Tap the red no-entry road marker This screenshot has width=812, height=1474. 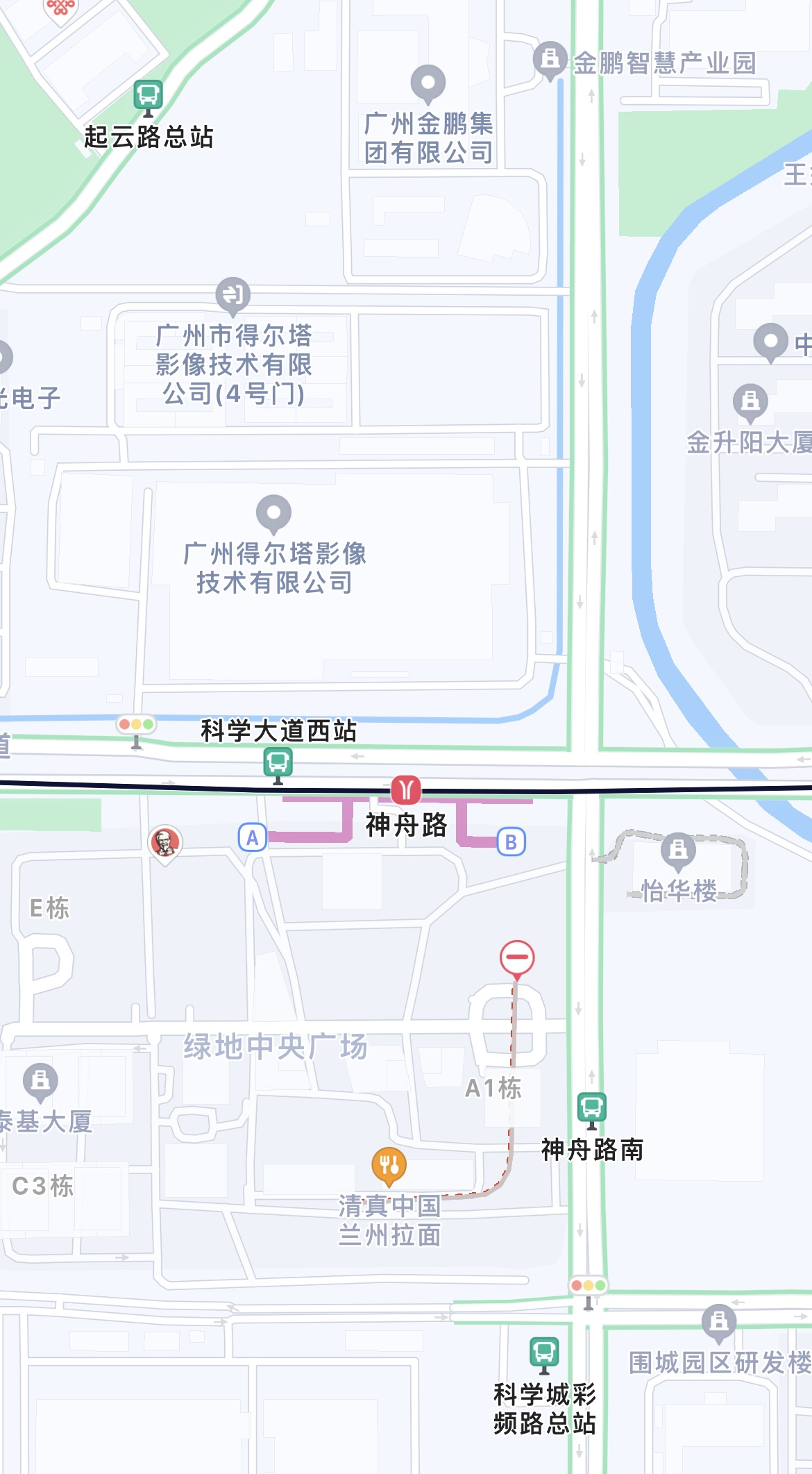[517, 957]
